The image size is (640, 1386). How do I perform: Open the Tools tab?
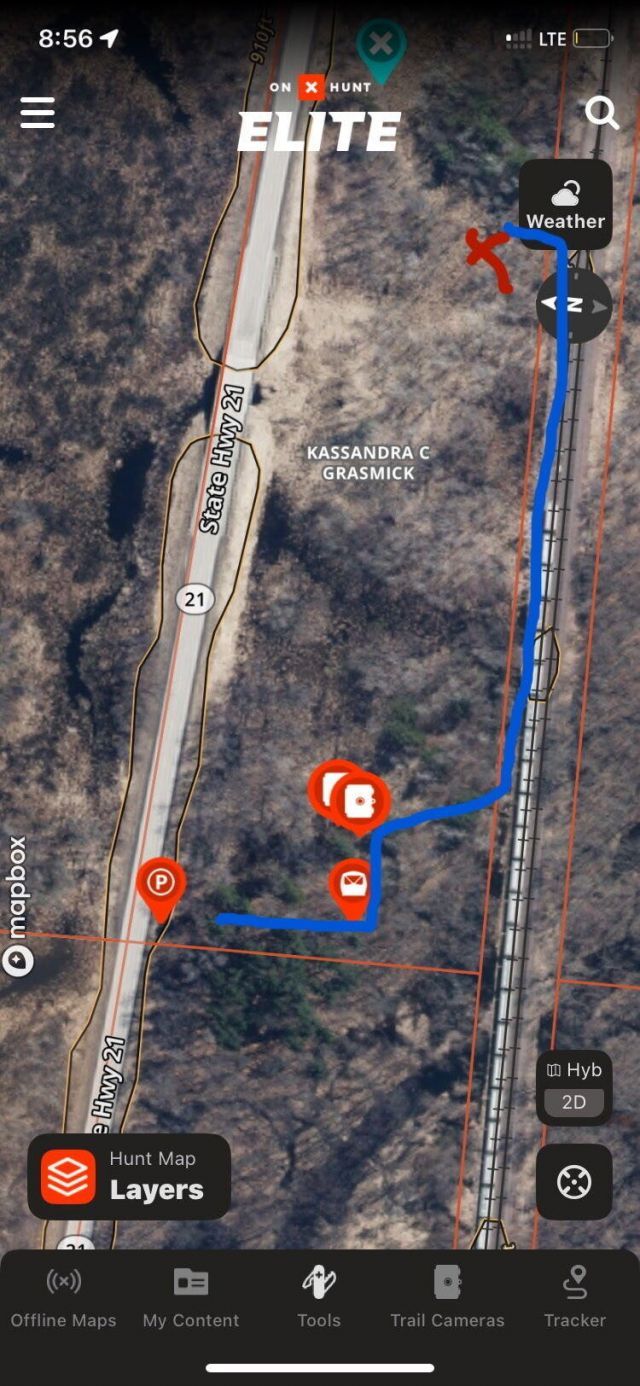[319, 1297]
